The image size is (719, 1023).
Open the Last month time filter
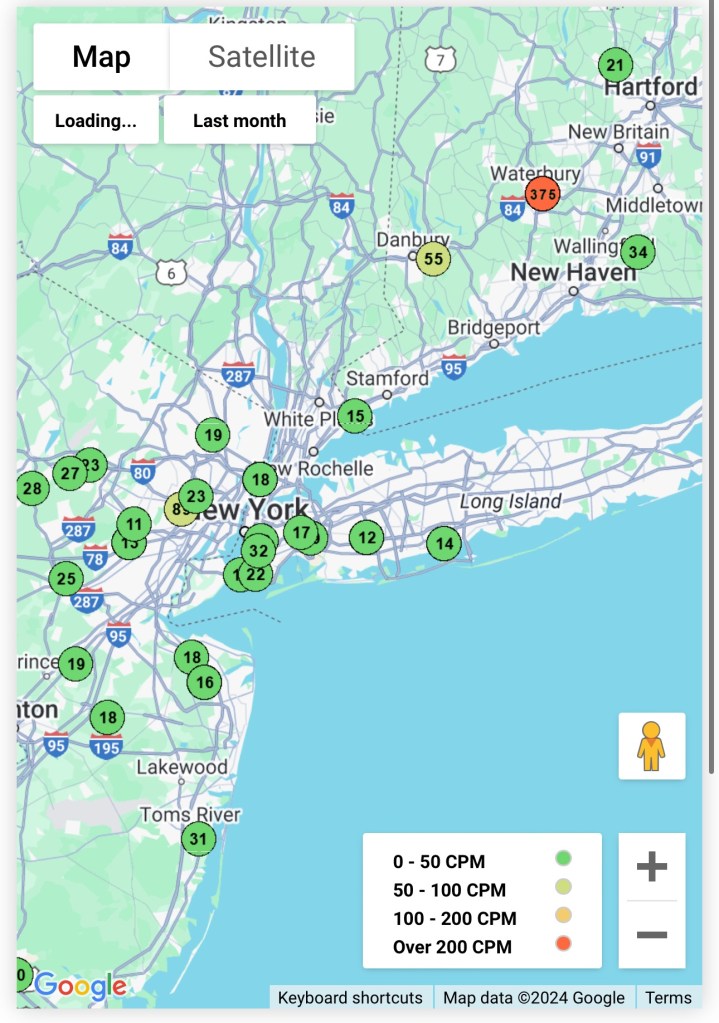click(x=239, y=121)
